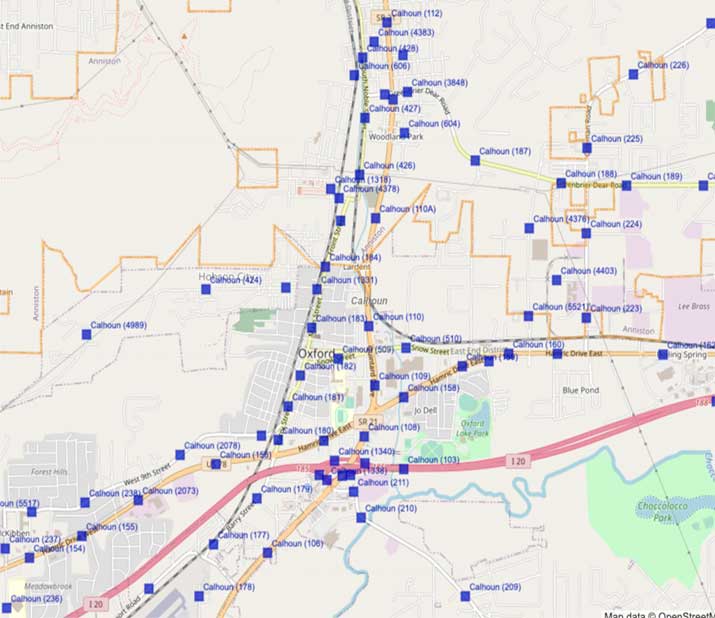Select the Calhoun (209) map marker

pyautogui.click(x=465, y=596)
